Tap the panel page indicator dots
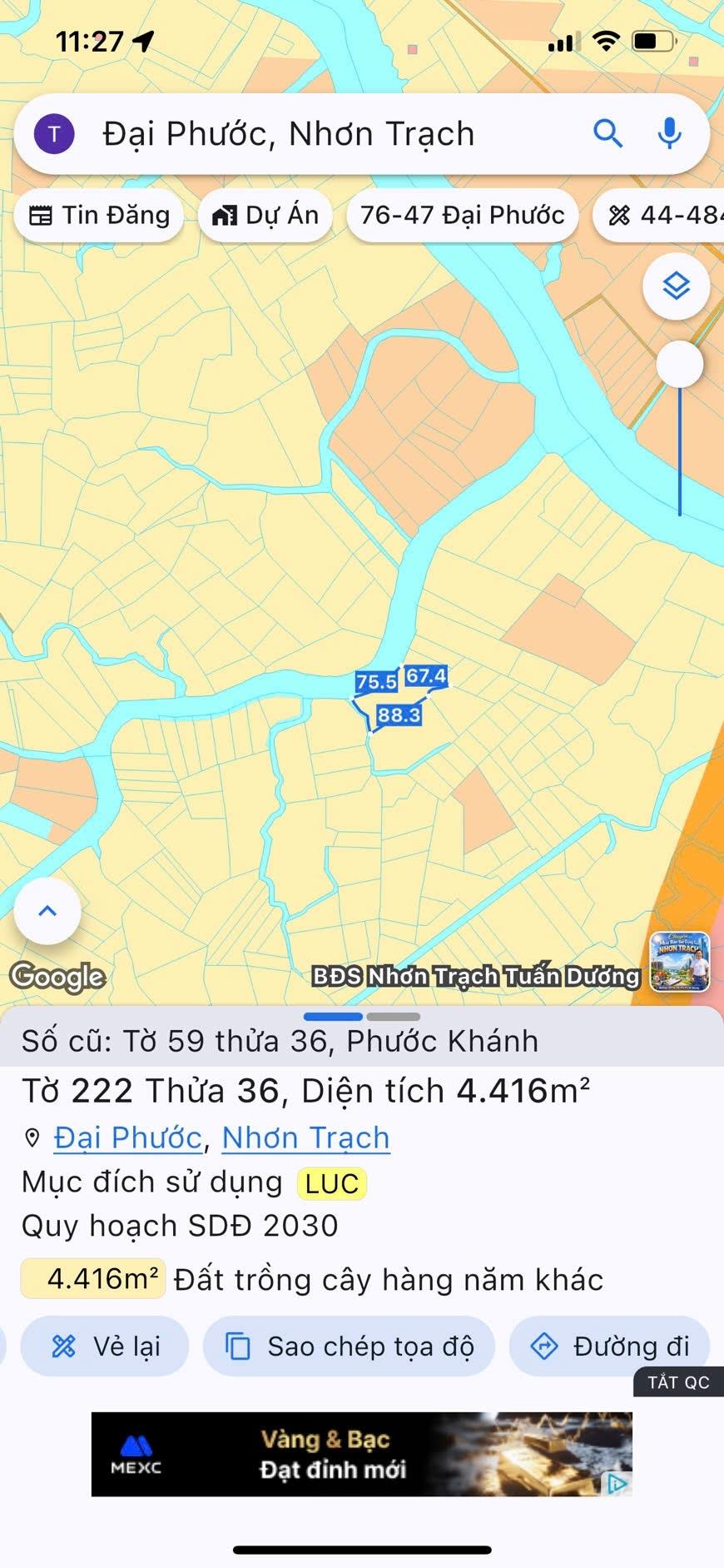 pyautogui.click(x=362, y=1017)
